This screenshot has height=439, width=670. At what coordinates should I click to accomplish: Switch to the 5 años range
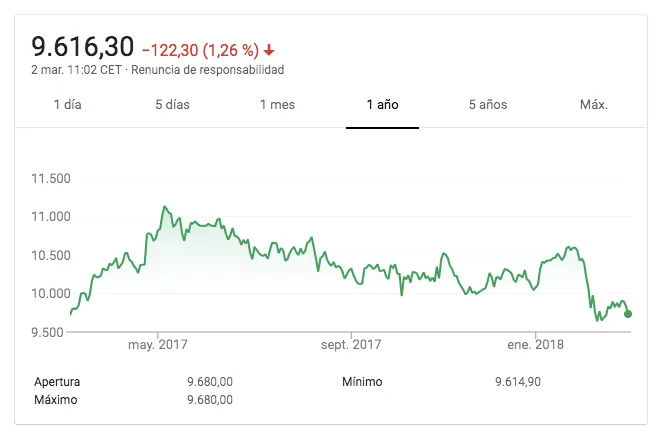[x=488, y=105]
